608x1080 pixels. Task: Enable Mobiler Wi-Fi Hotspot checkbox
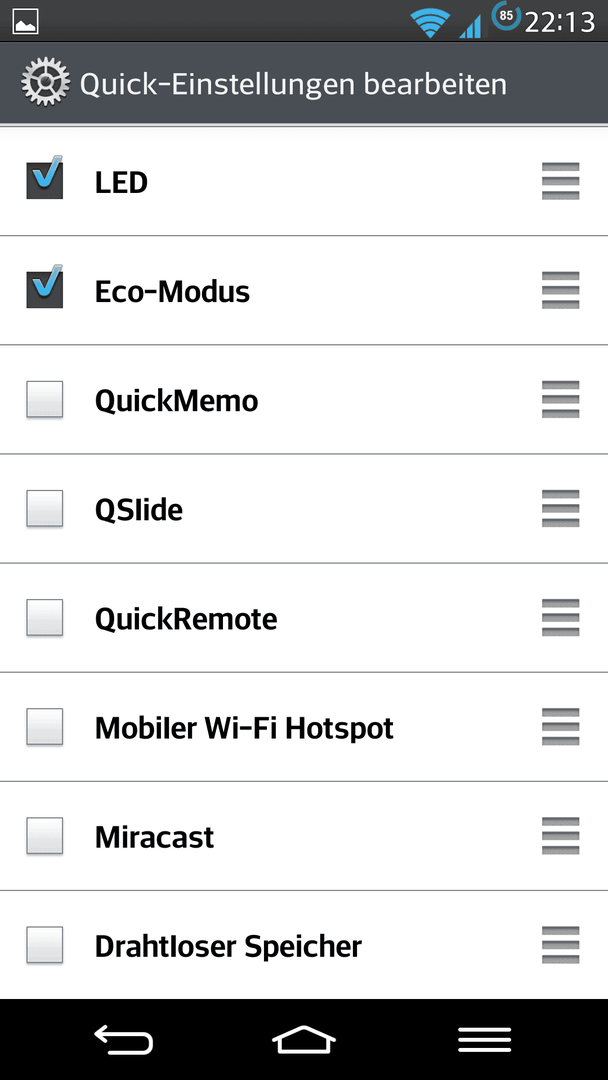[x=45, y=727]
